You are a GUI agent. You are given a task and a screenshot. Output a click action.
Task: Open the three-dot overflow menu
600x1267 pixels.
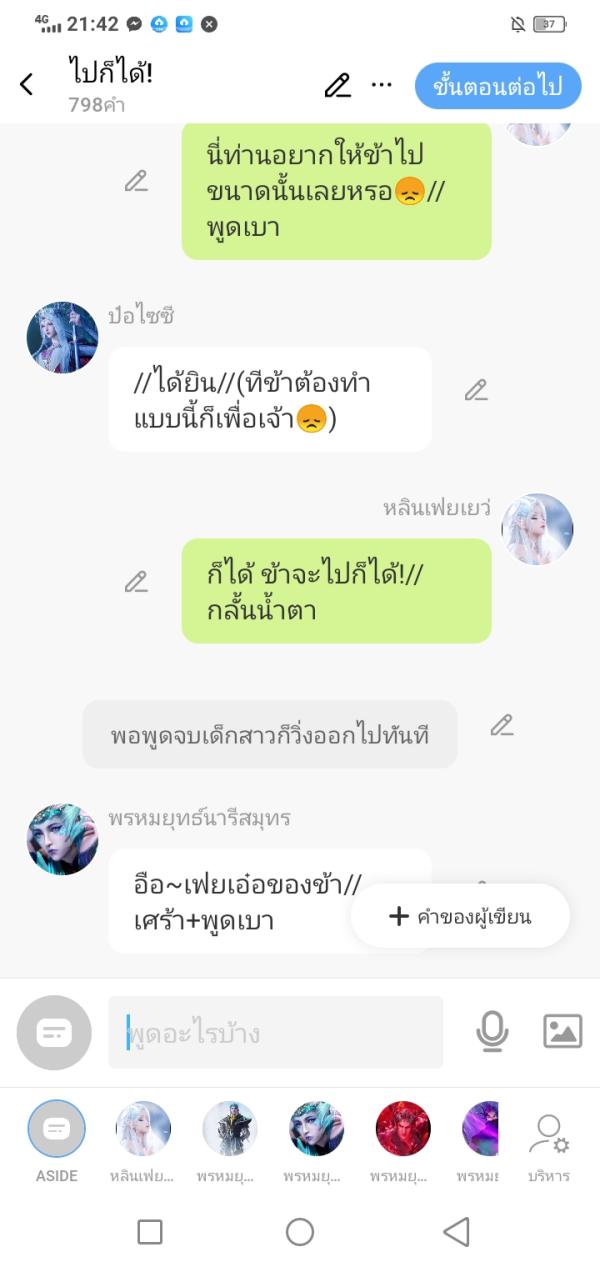[381, 85]
